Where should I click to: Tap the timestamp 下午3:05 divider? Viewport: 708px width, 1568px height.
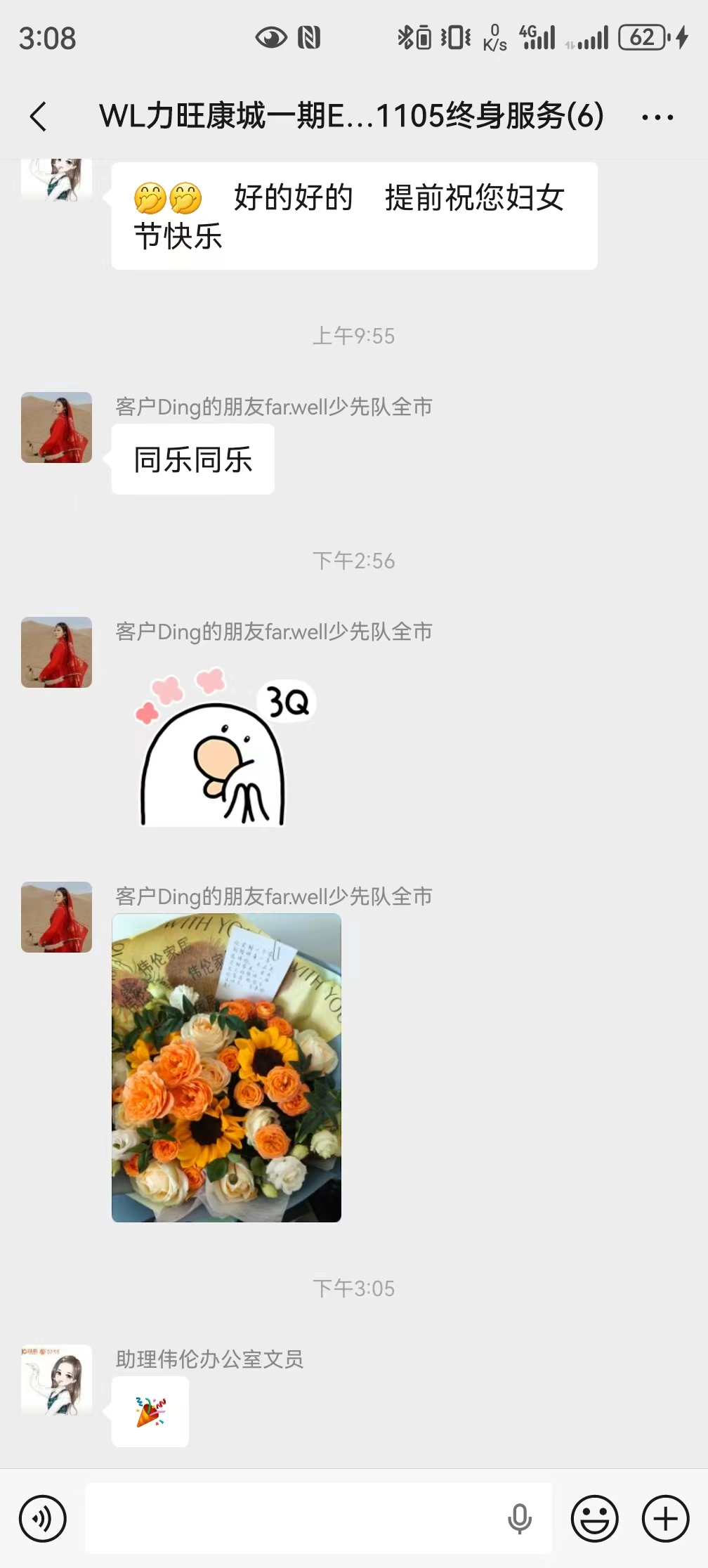(x=353, y=1288)
